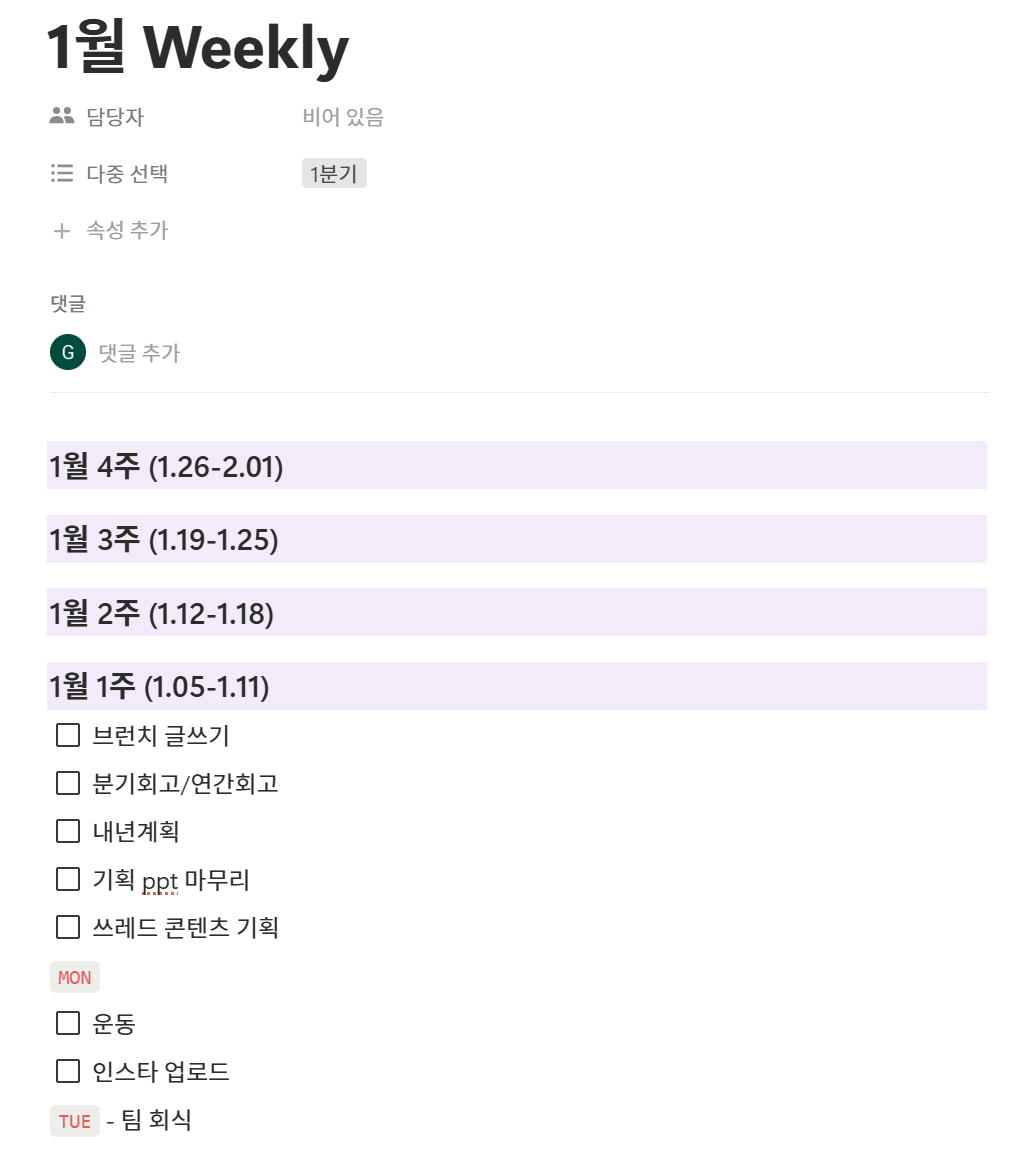Check the 브런치 글쓰기 to-do box
This screenshot has height=1152, width=1015.
coord(67,735)
